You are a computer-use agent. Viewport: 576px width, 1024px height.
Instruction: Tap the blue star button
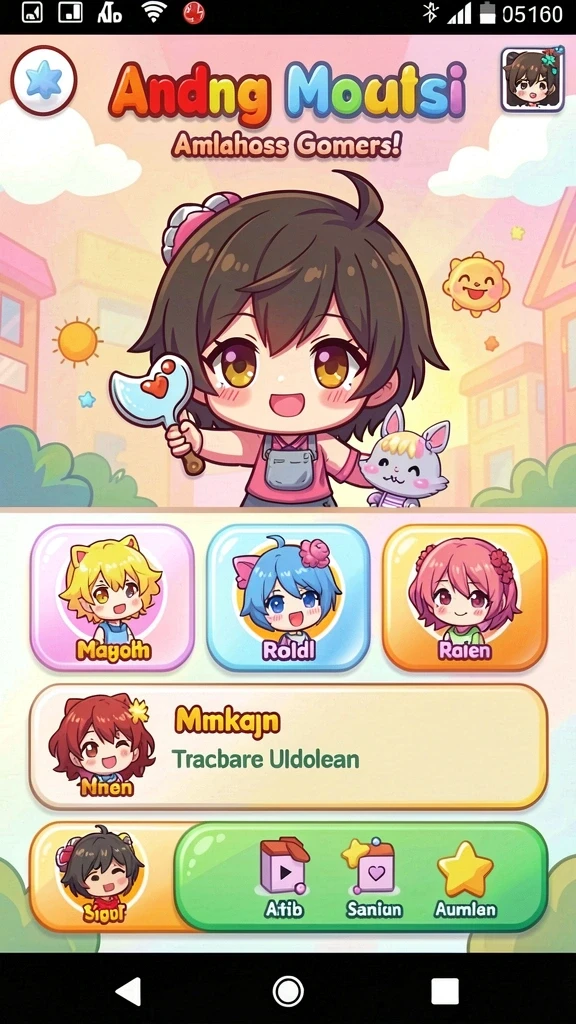(x=44, y=81)
